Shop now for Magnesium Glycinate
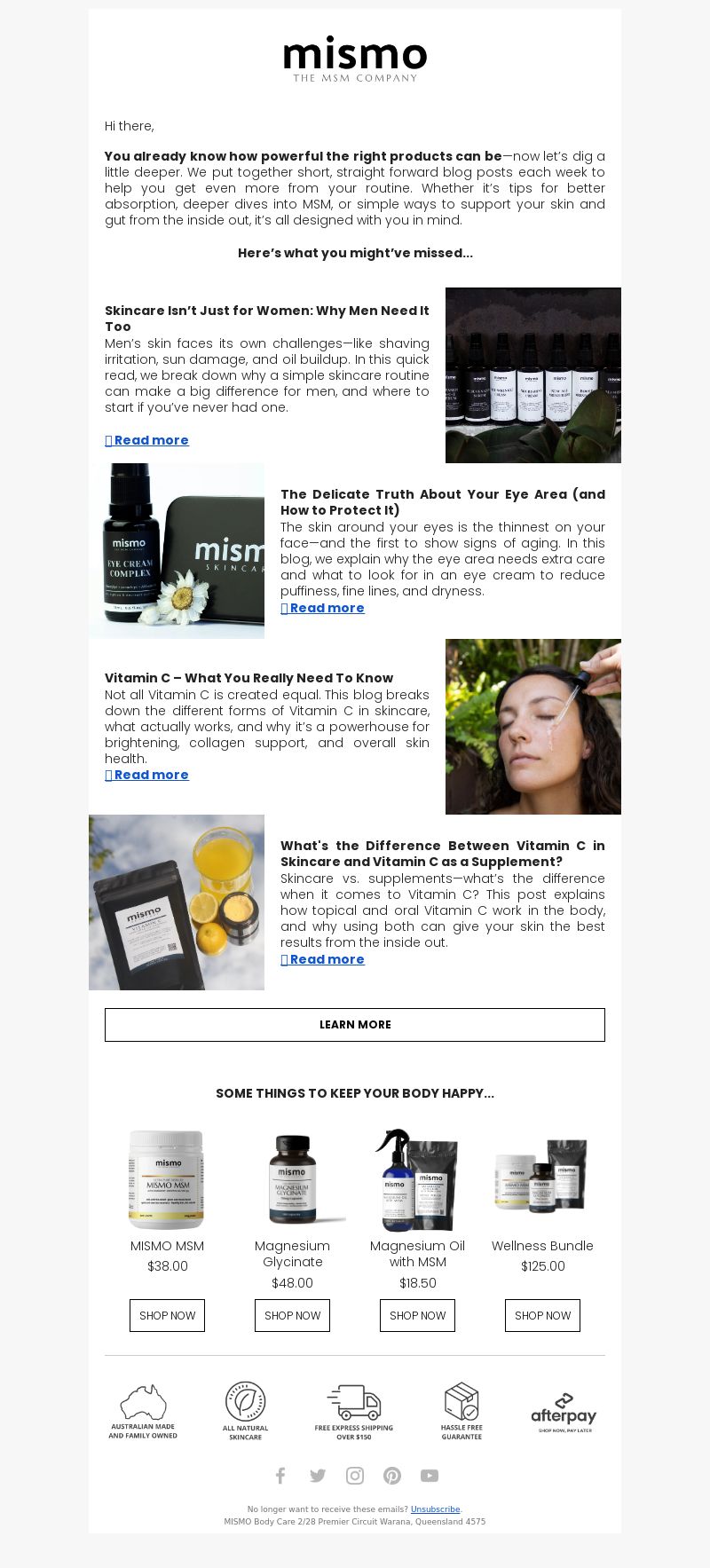This screenshot has height=1568, width=710. 292,1315
